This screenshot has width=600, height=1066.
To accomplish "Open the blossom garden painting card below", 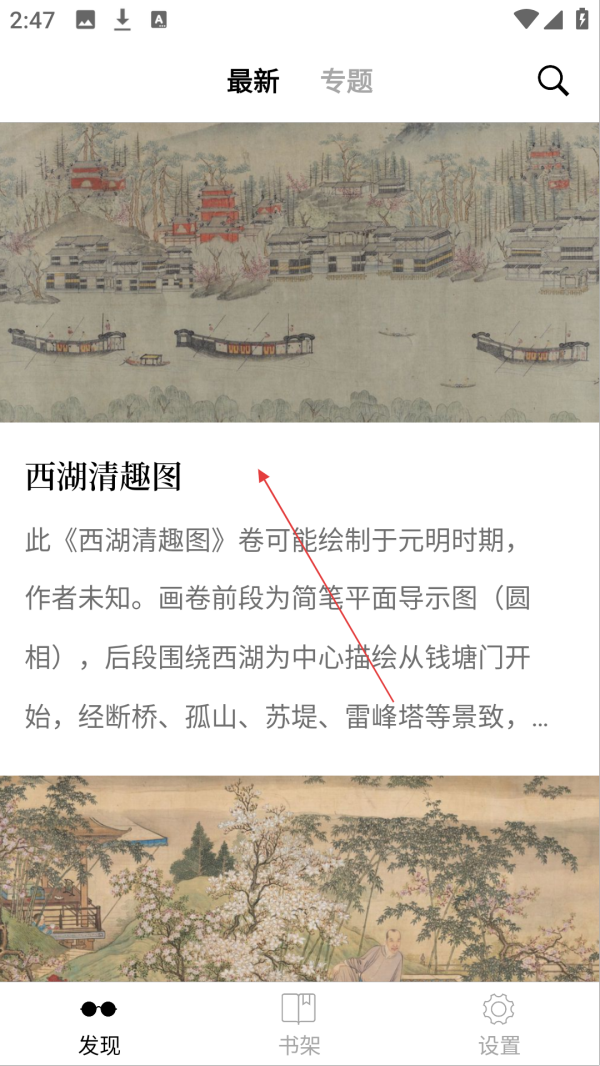I will [x=300, y=878].
